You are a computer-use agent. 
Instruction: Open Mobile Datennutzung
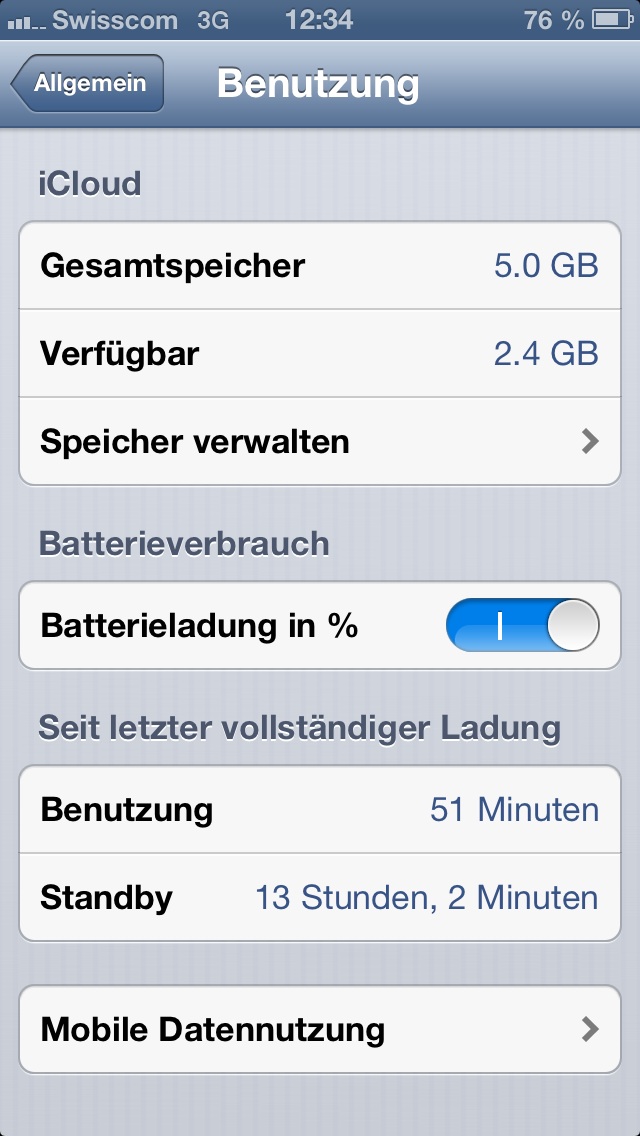pos(320,1029)
